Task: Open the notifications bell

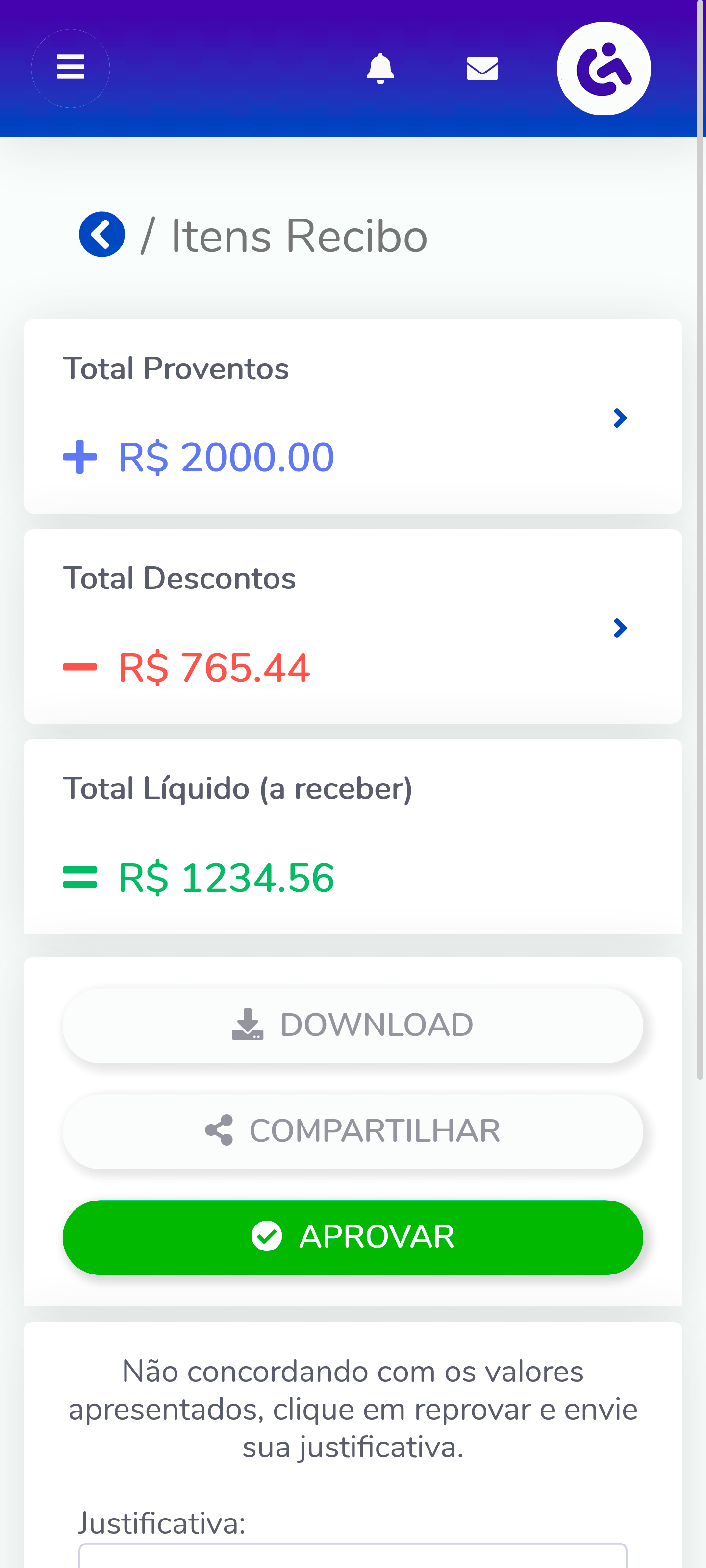Action: pyautogui.click(x=380, y=68)
